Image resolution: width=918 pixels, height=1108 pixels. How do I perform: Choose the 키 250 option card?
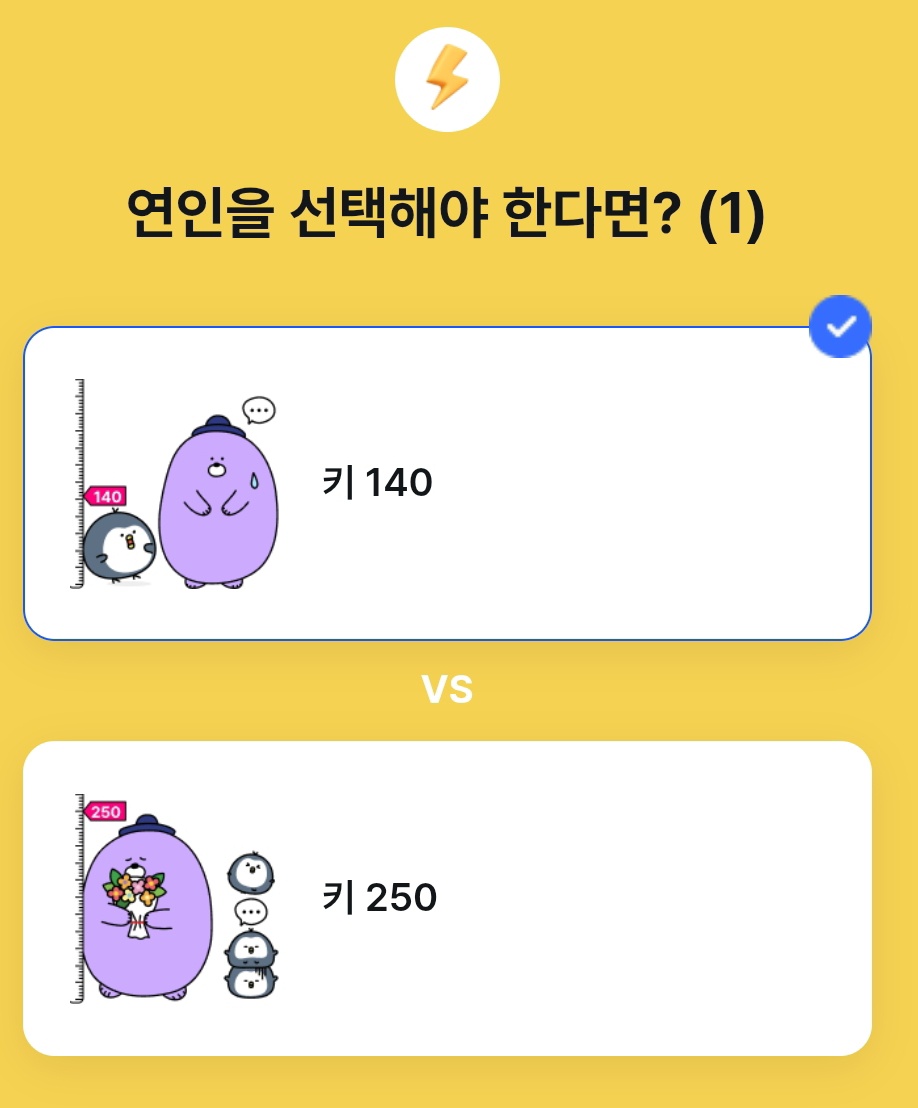click(x=447, y=898)
